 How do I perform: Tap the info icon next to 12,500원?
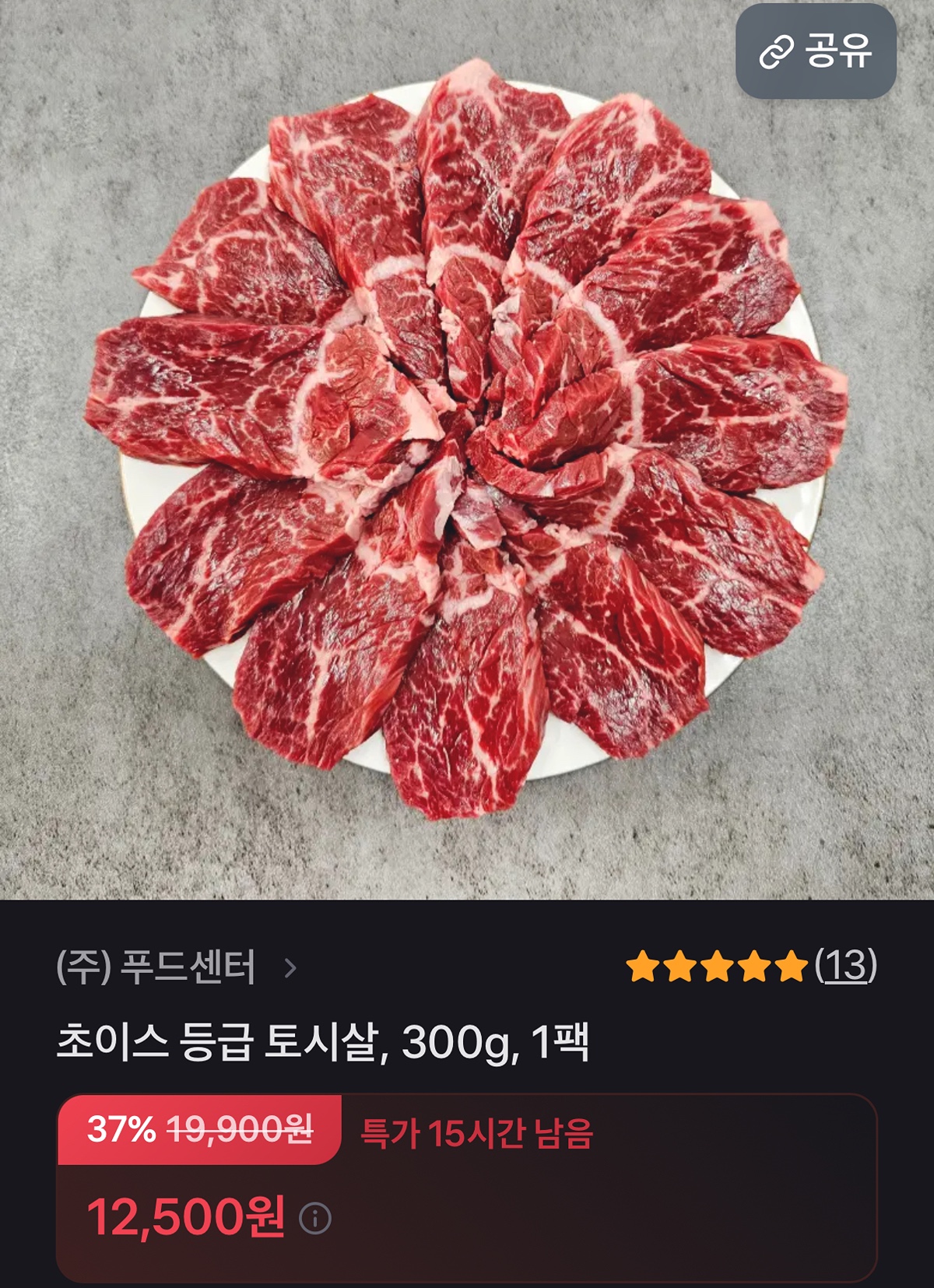[315, 1218]
